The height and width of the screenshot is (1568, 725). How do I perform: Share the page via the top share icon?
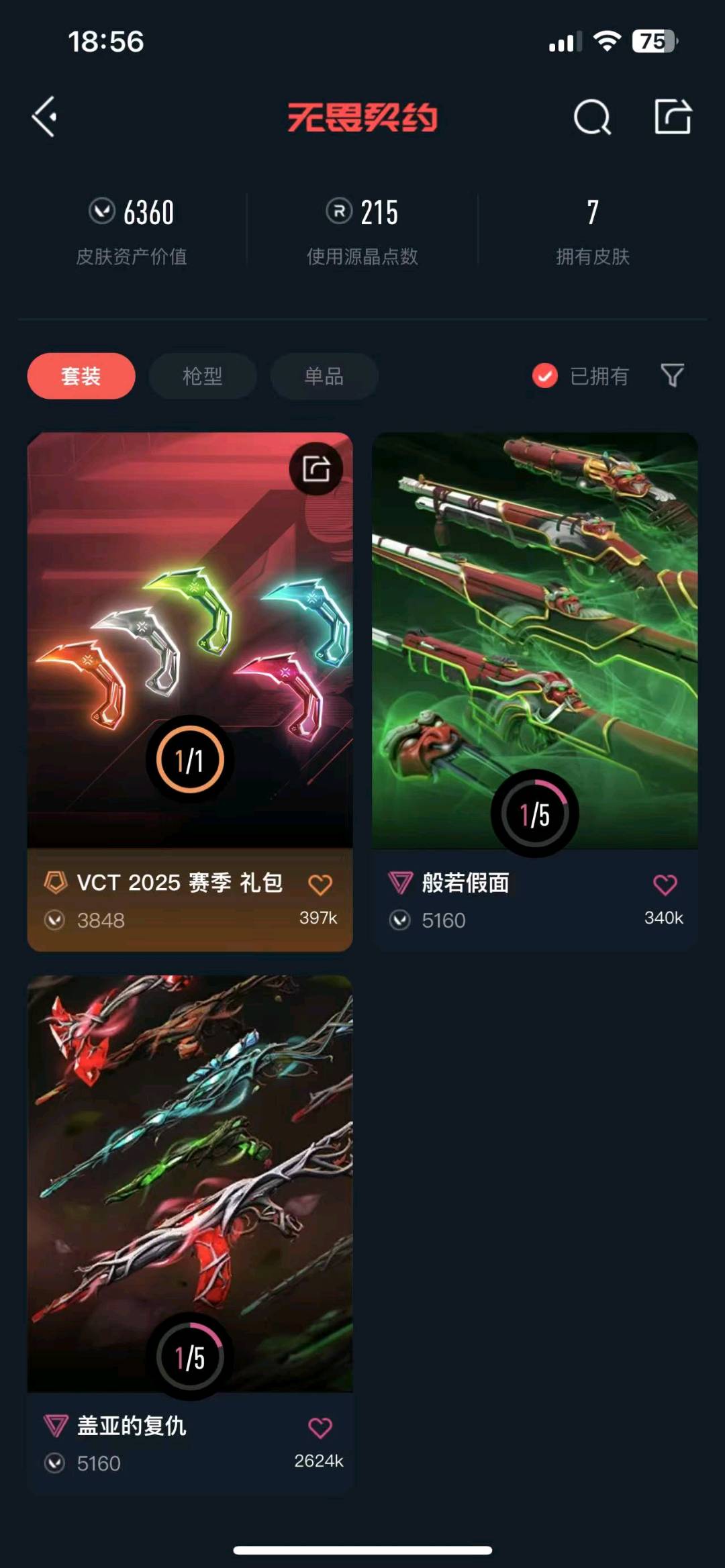(673, 117)
